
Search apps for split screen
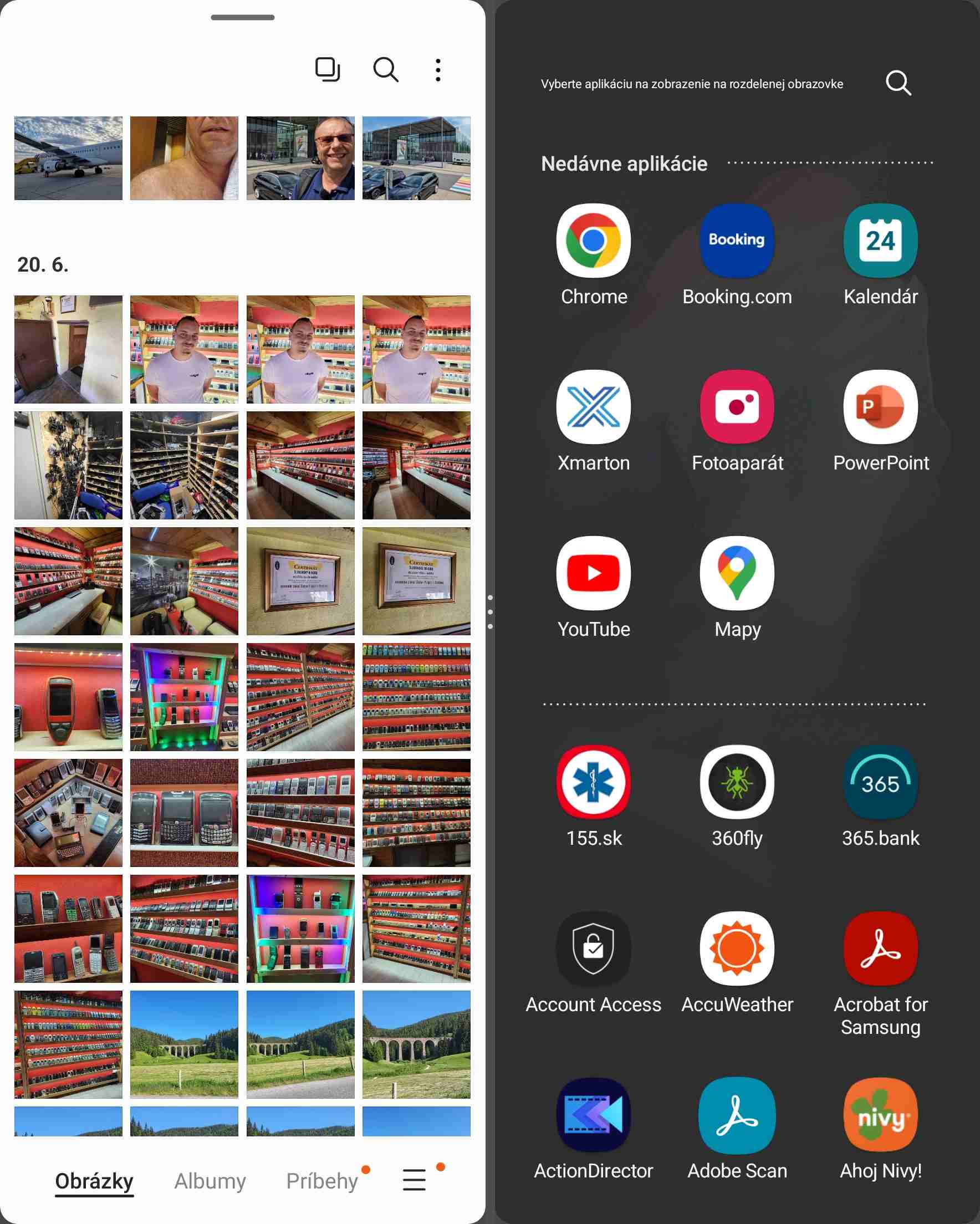pyautogui.click(x=898, y=84)
